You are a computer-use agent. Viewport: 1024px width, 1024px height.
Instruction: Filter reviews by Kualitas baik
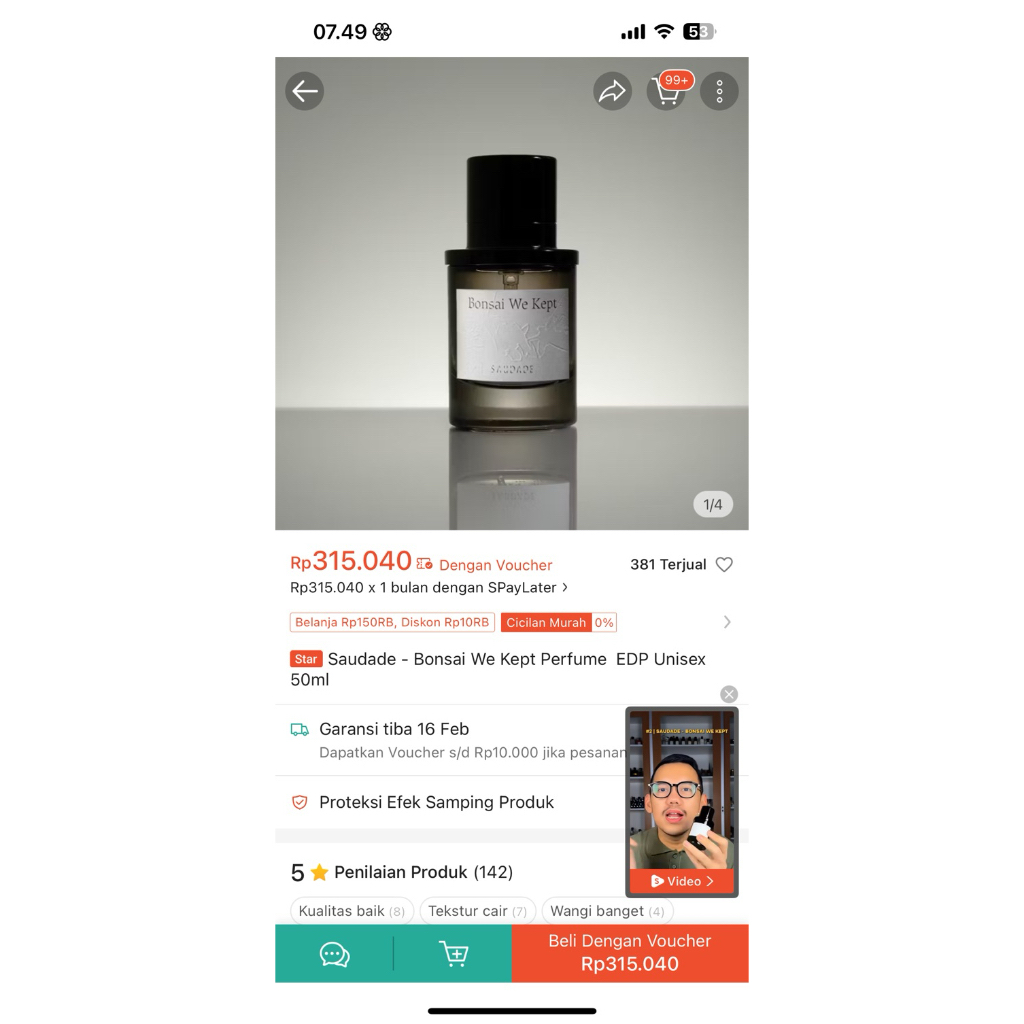(x=351, y=911)
